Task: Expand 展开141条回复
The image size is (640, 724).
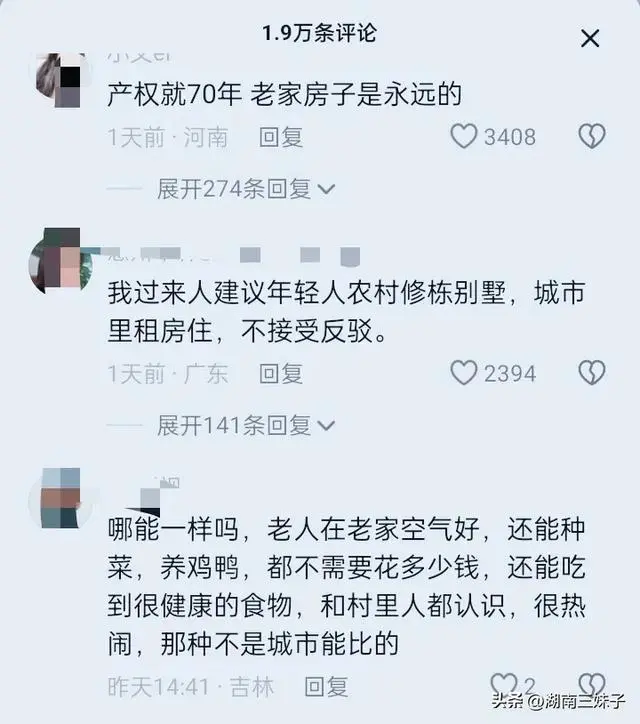Action: 245,426
